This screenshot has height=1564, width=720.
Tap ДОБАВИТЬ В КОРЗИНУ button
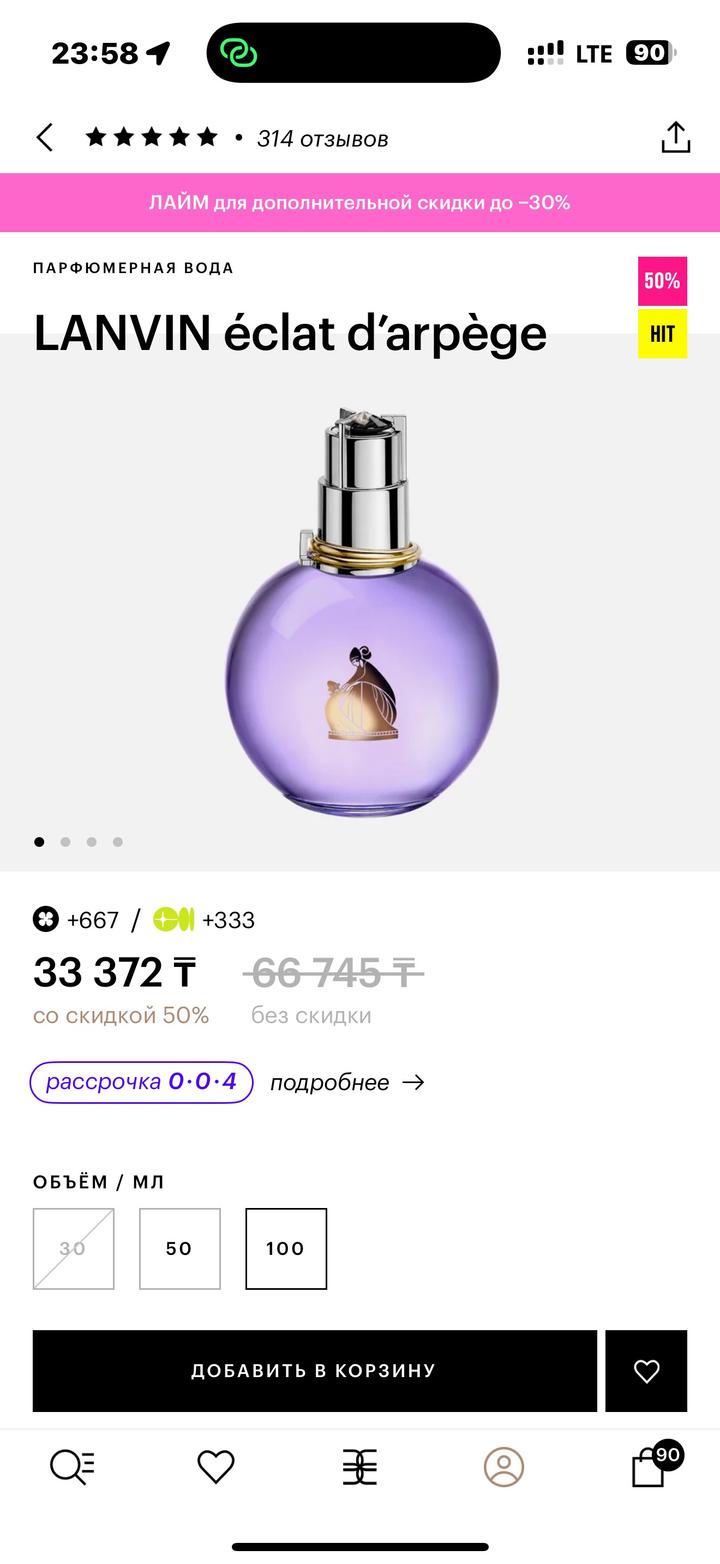[x=315, y=1370]
